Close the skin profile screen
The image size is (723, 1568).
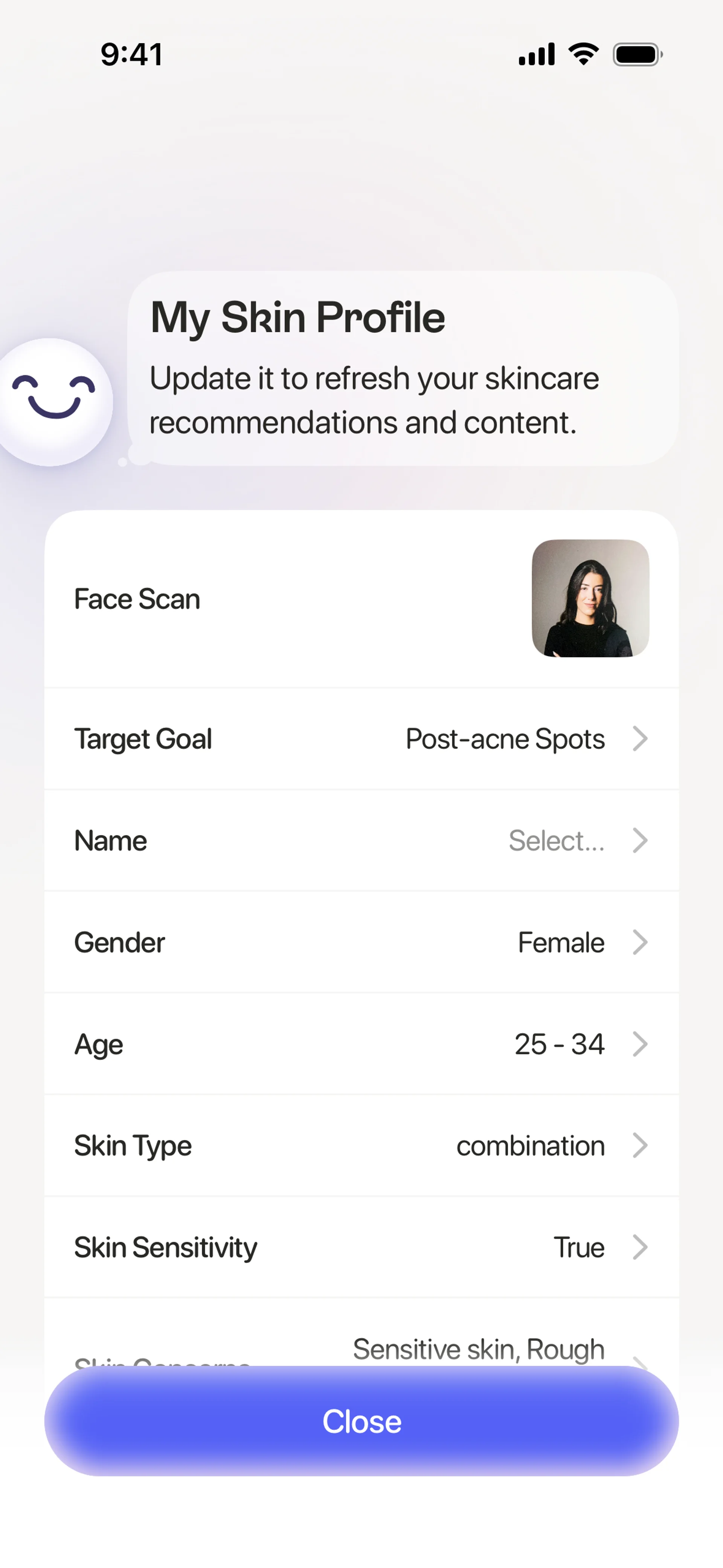pyautogui.click(x=361, y=1421)
